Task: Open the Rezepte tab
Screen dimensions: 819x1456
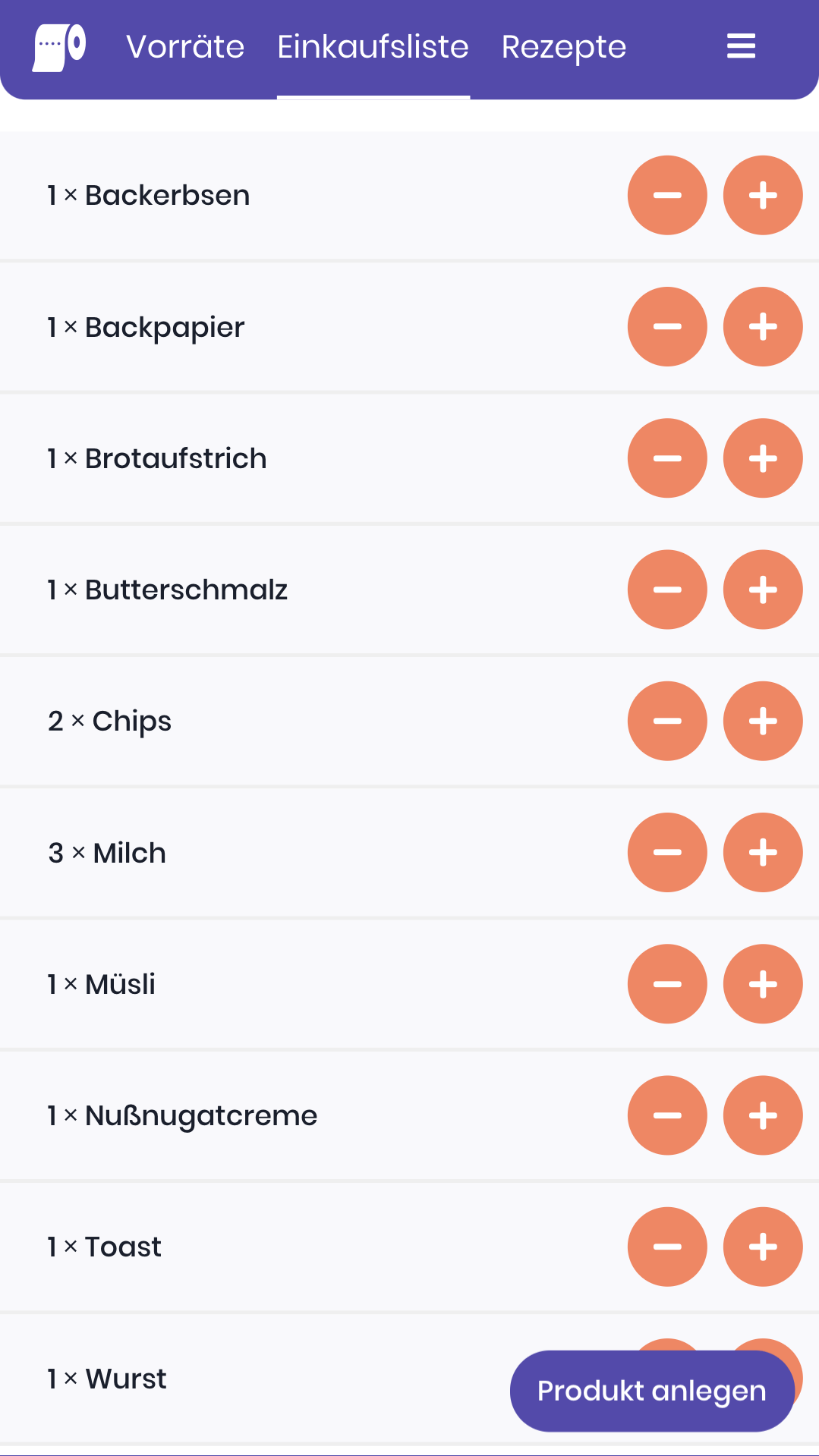Action: [x=562, y=46]
